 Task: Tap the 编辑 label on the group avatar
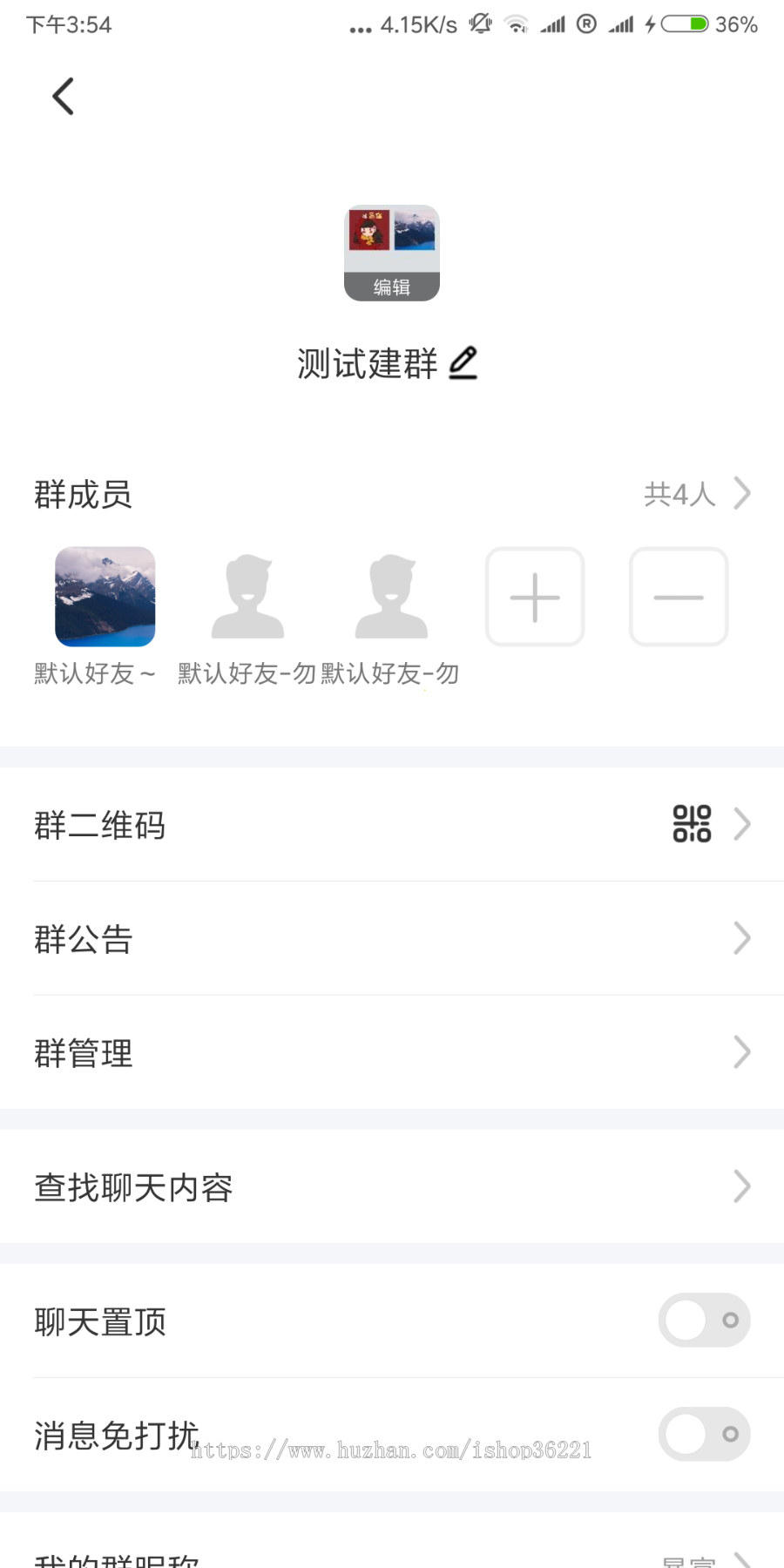click(391, 286)
